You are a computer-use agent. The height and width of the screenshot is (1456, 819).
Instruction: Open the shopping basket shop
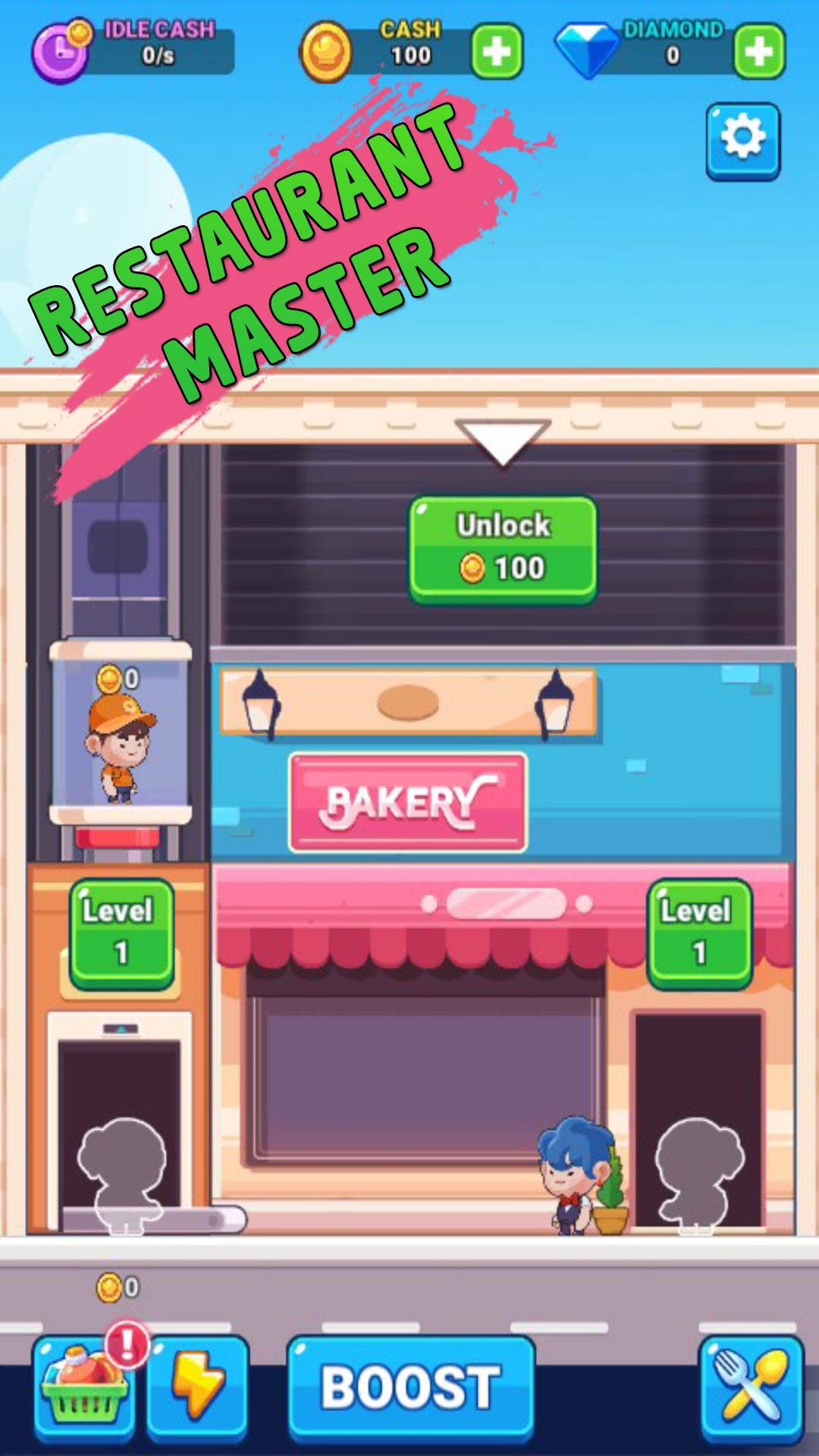pyautogui.click(x=83, y=1388)
